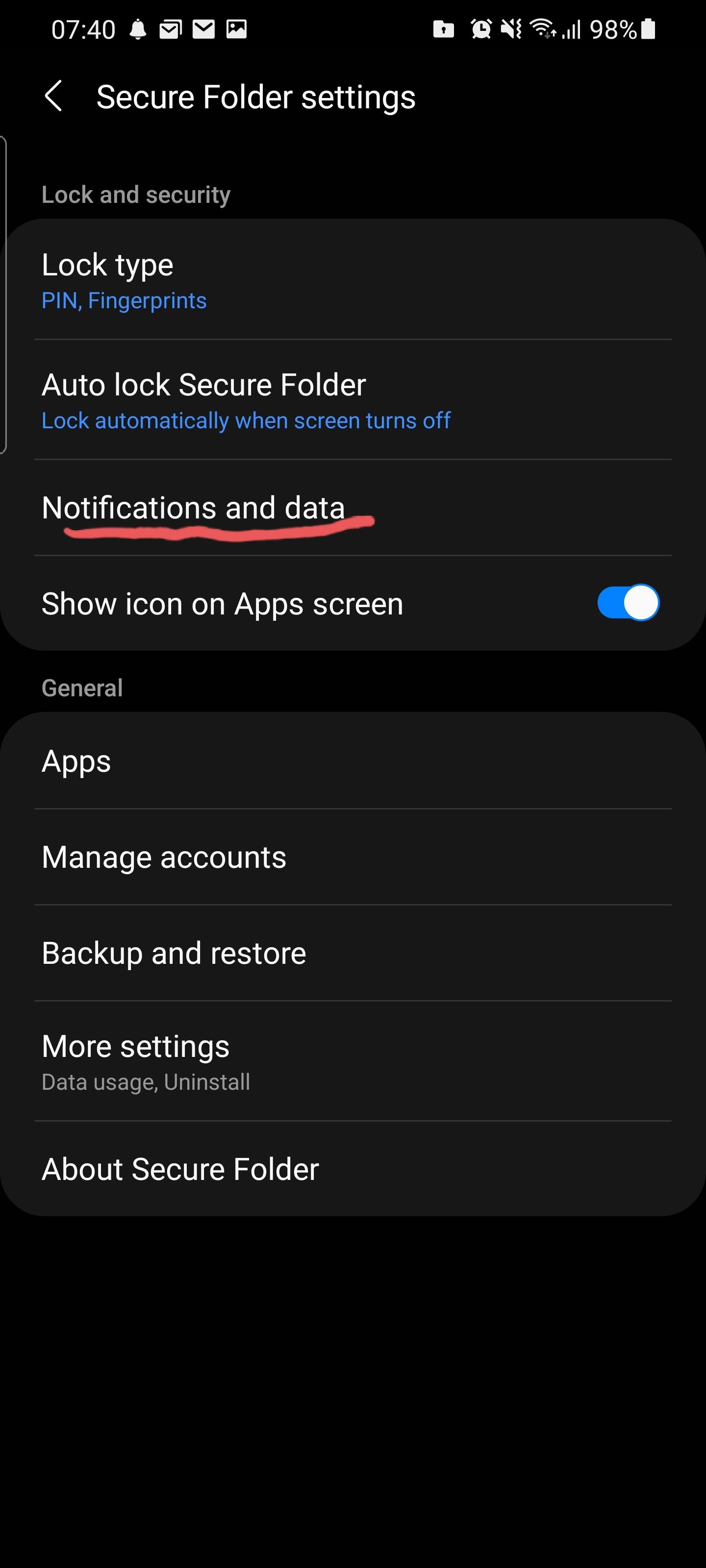Screen dimensions: 706x1568
Task: Open Lock type settings
Action: (x=352, y=279)
